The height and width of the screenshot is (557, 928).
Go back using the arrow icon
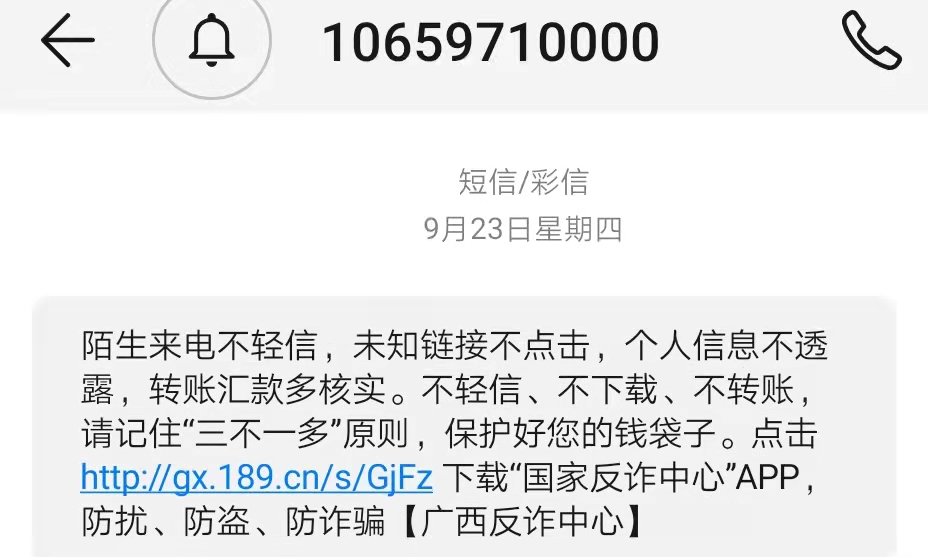coord(68,41)
